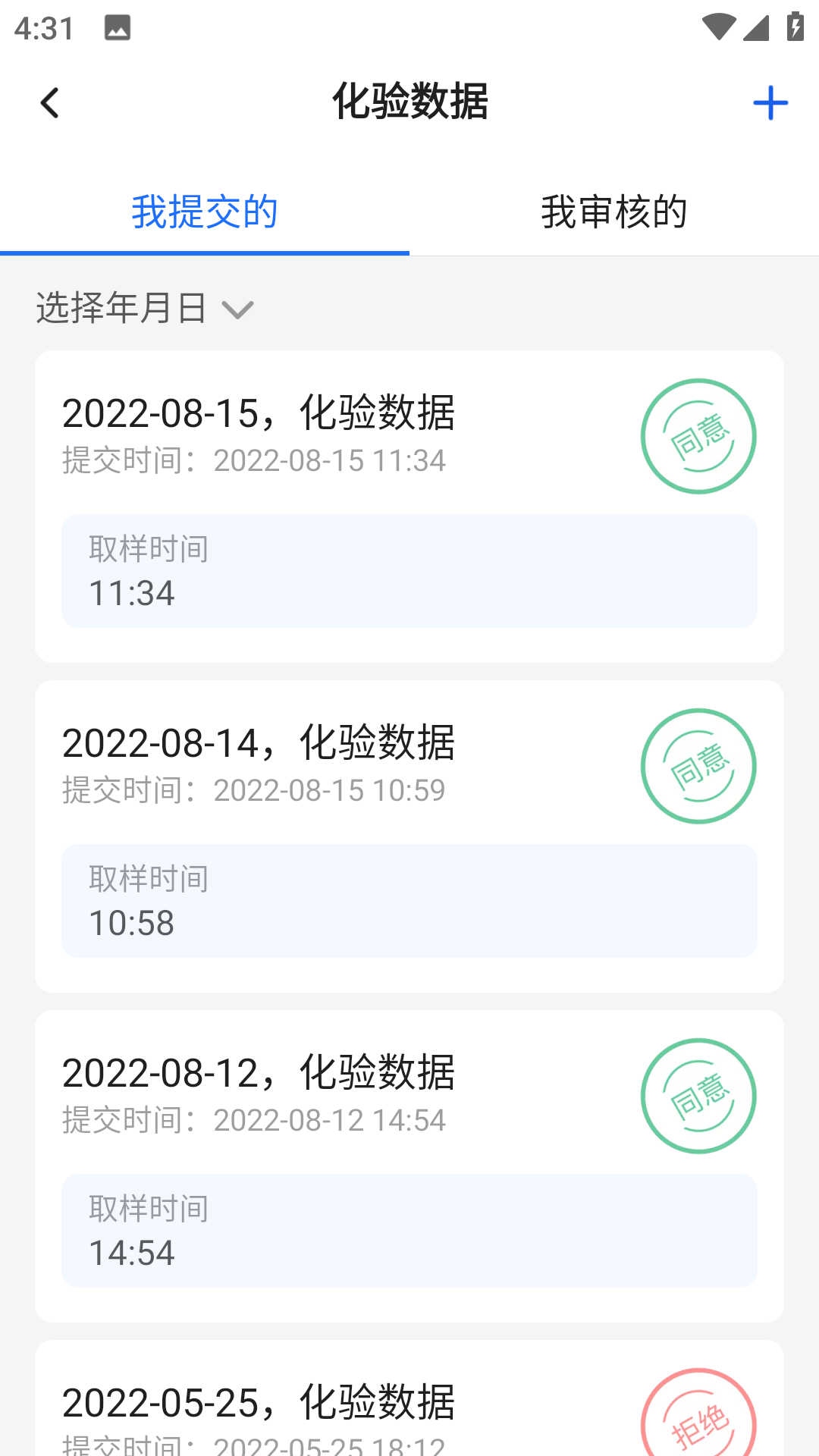Select the 同意 badge on the 2022-08-12 card
819x1456 pixels.
tap(698, 1097)
